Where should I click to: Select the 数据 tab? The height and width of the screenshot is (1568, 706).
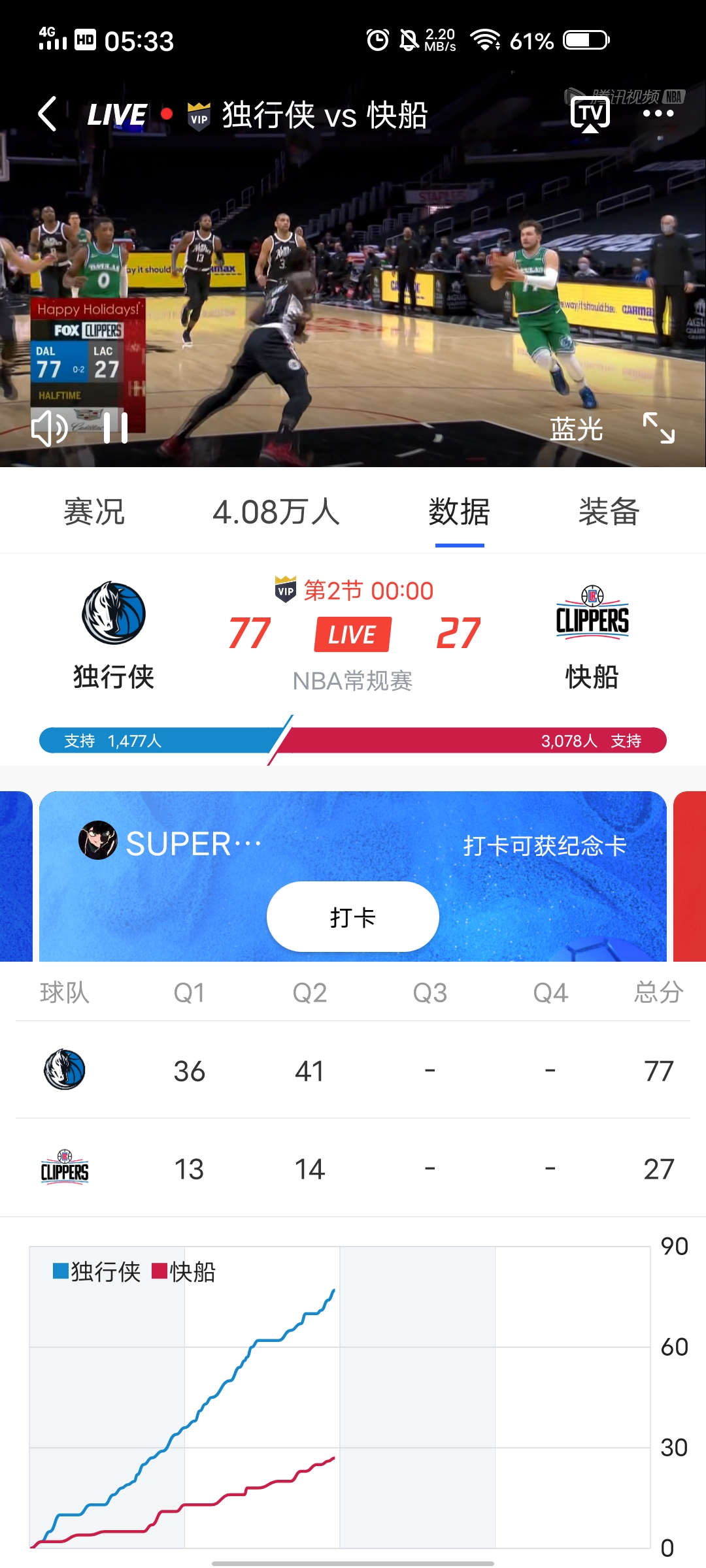click(x=459, y=512)
